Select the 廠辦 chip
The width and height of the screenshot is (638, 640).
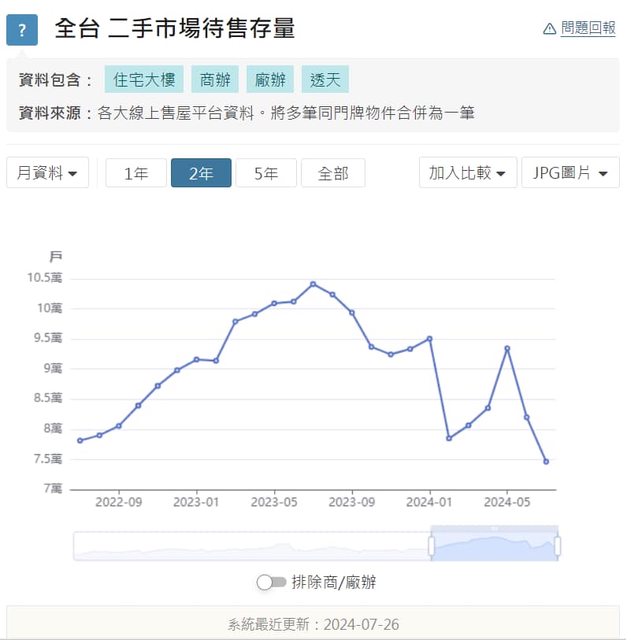point(270,80)
